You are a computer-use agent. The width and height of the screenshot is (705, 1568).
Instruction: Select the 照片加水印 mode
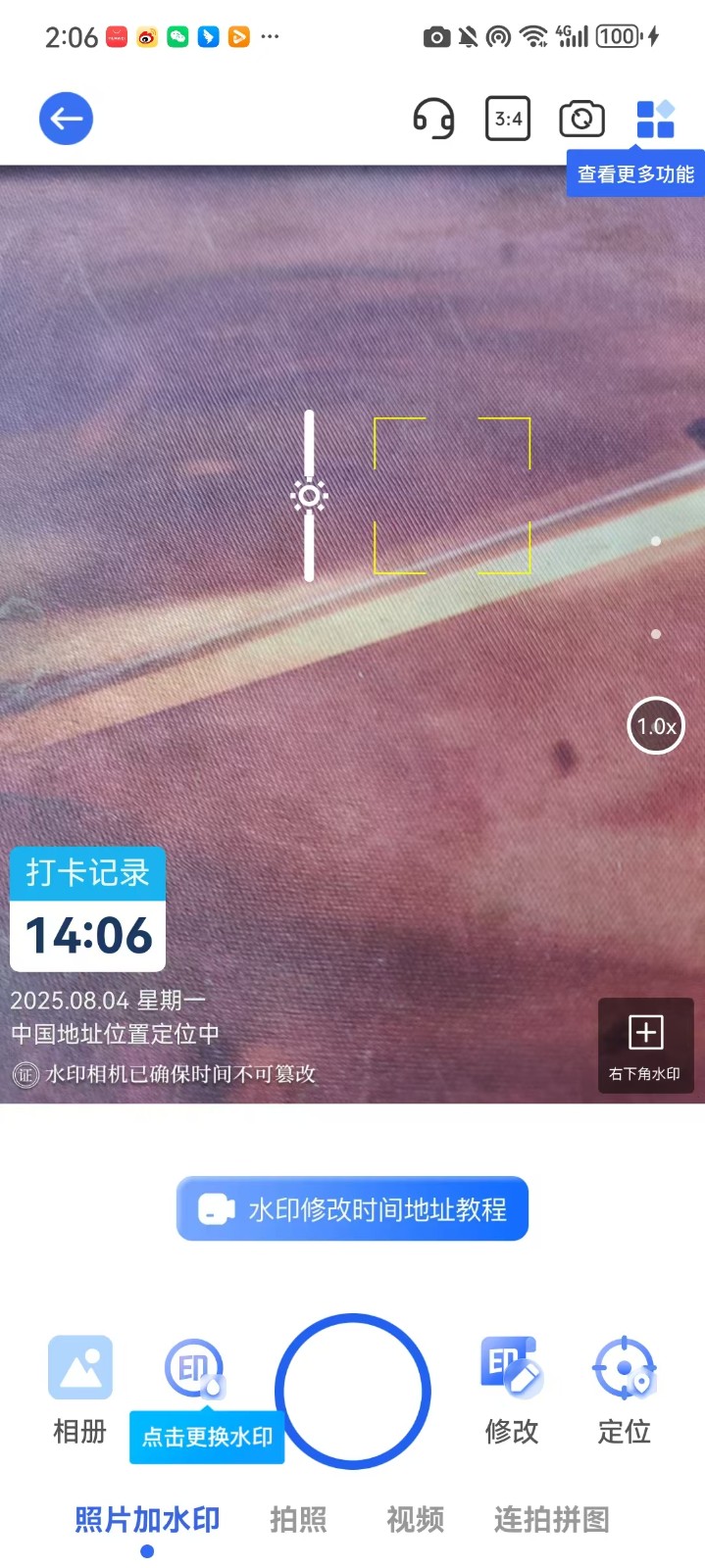tap(147, 1519)
